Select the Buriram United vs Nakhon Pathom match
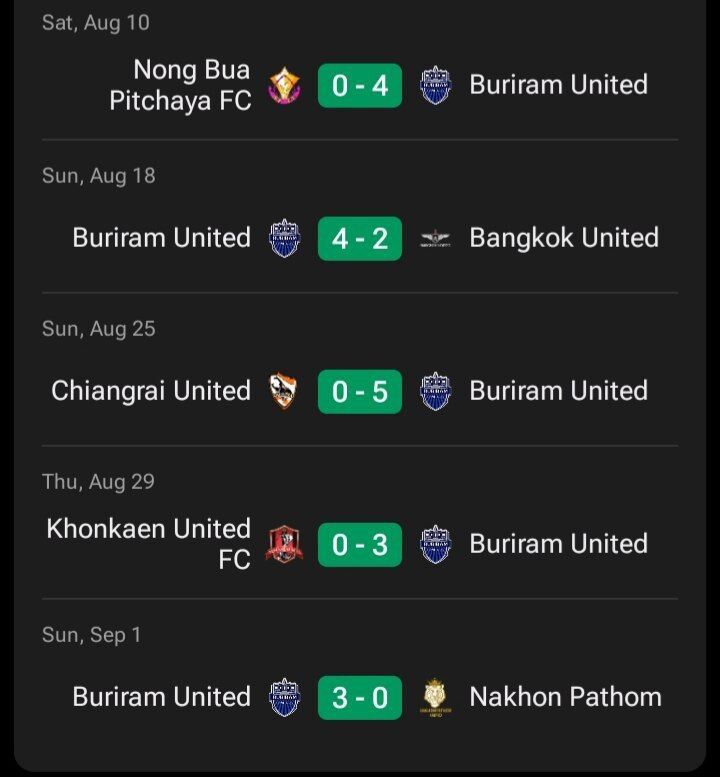The height and width of the screenshot is (777, 720). [x=360, y=698]
